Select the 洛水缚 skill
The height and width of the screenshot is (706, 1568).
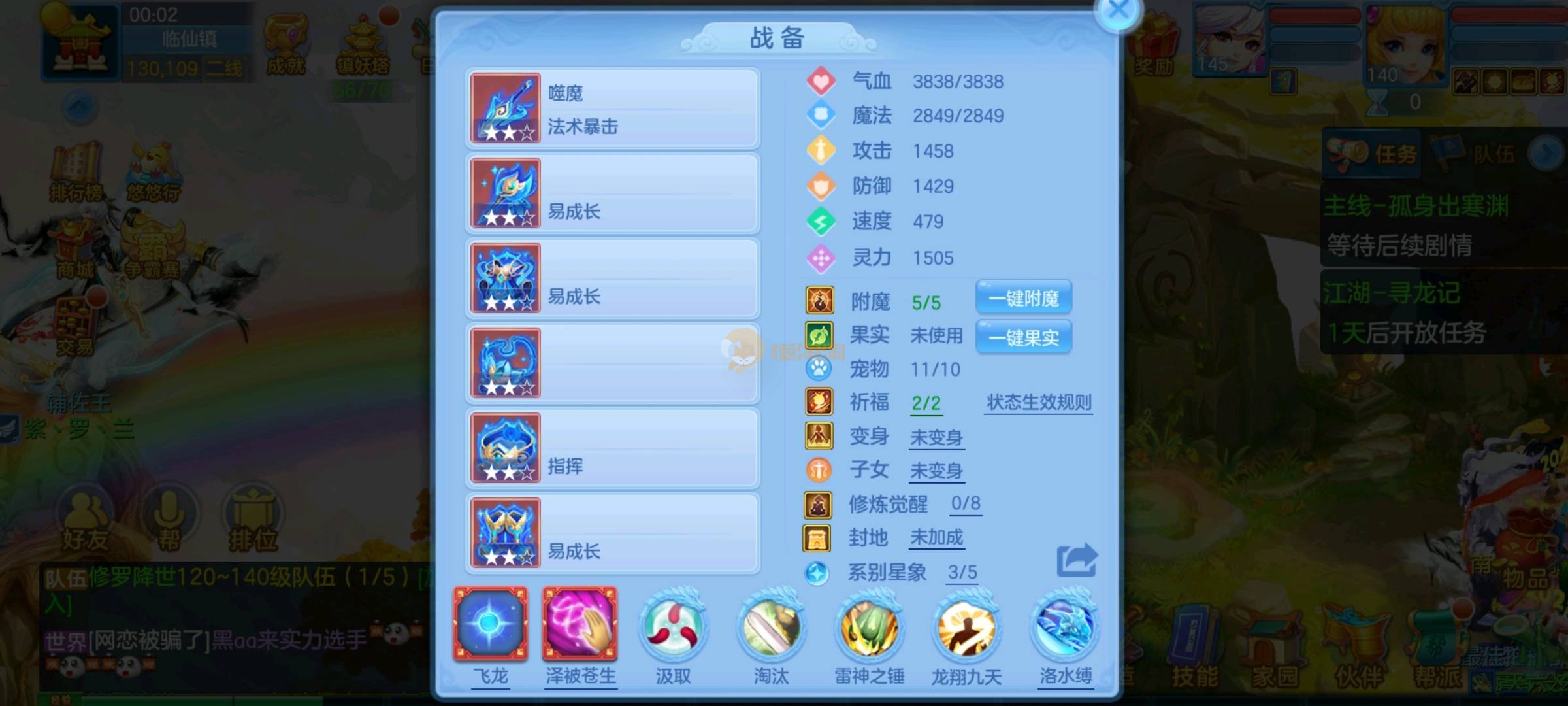tap(1065, 628)
